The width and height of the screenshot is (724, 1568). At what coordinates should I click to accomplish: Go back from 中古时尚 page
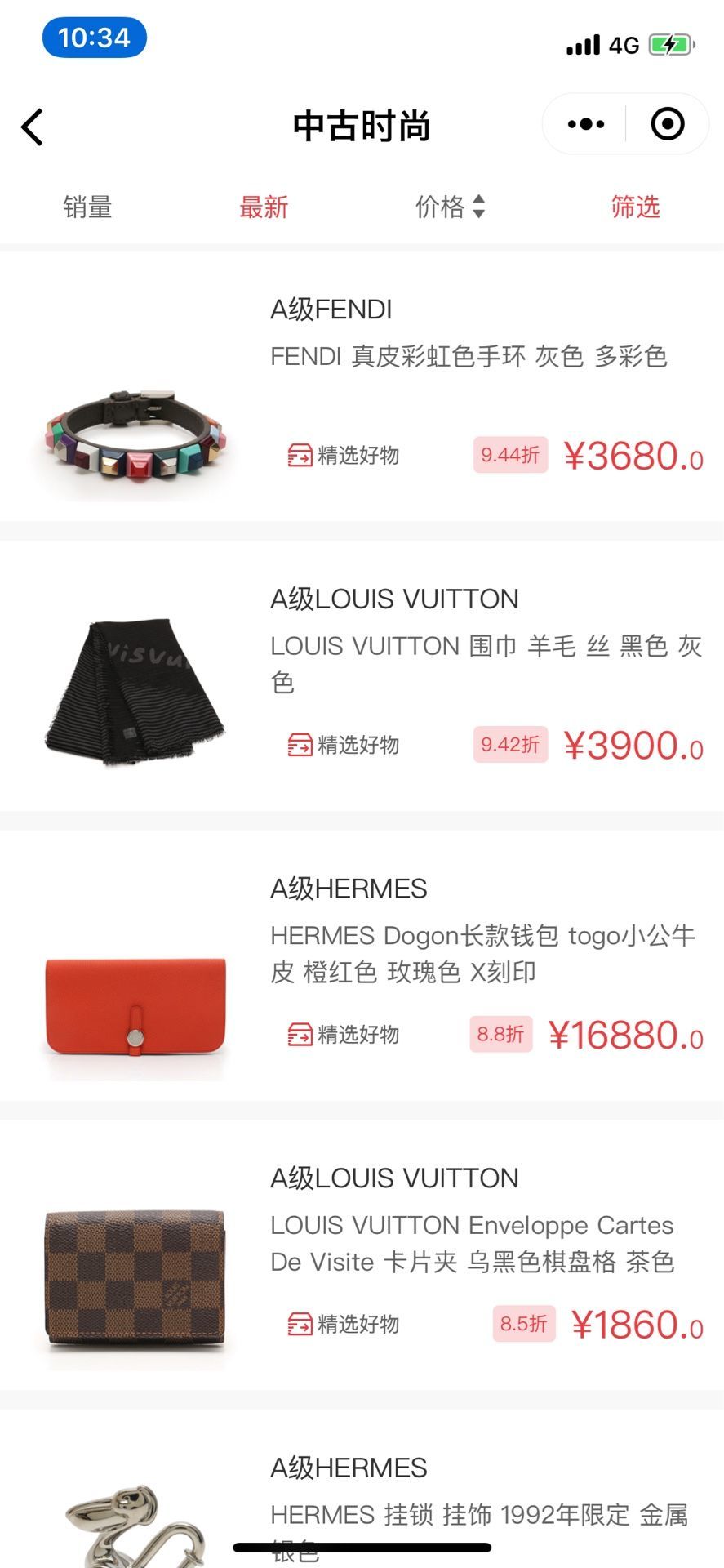pyautogui.click(x=33, y=127)
